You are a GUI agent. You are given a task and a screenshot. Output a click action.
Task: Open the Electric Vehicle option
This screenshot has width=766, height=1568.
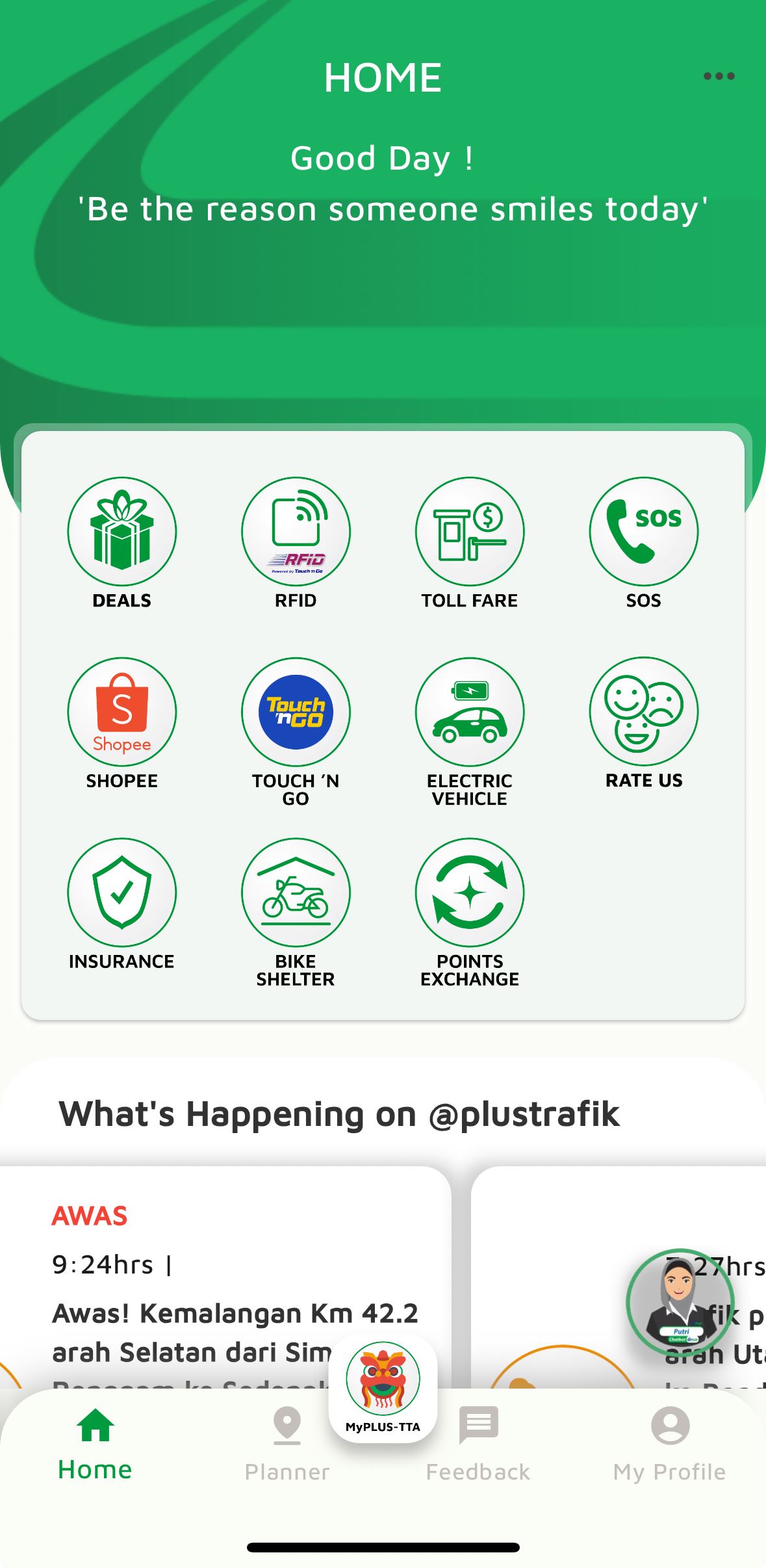tap(469, 712)
